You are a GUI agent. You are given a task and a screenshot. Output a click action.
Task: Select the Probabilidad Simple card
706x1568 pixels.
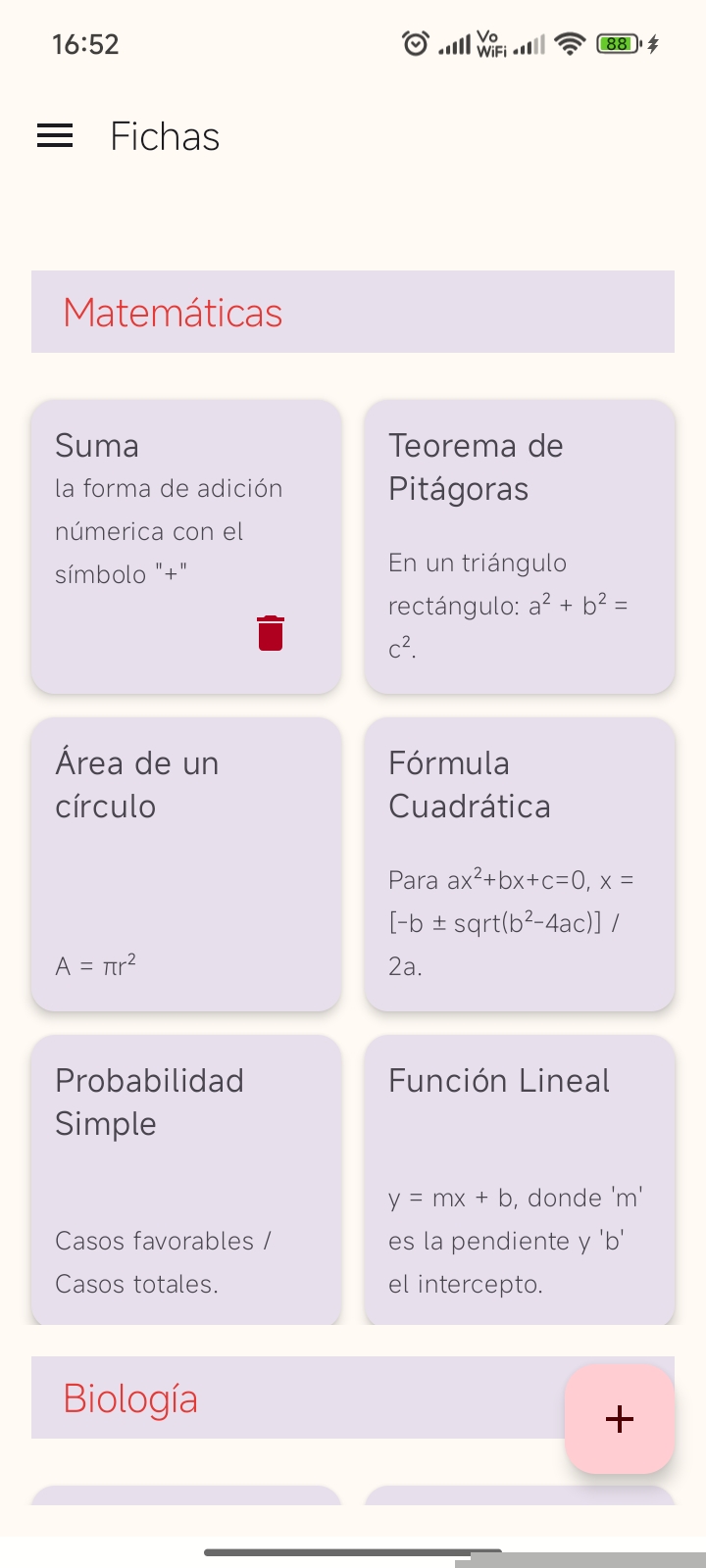(186, 1179)
